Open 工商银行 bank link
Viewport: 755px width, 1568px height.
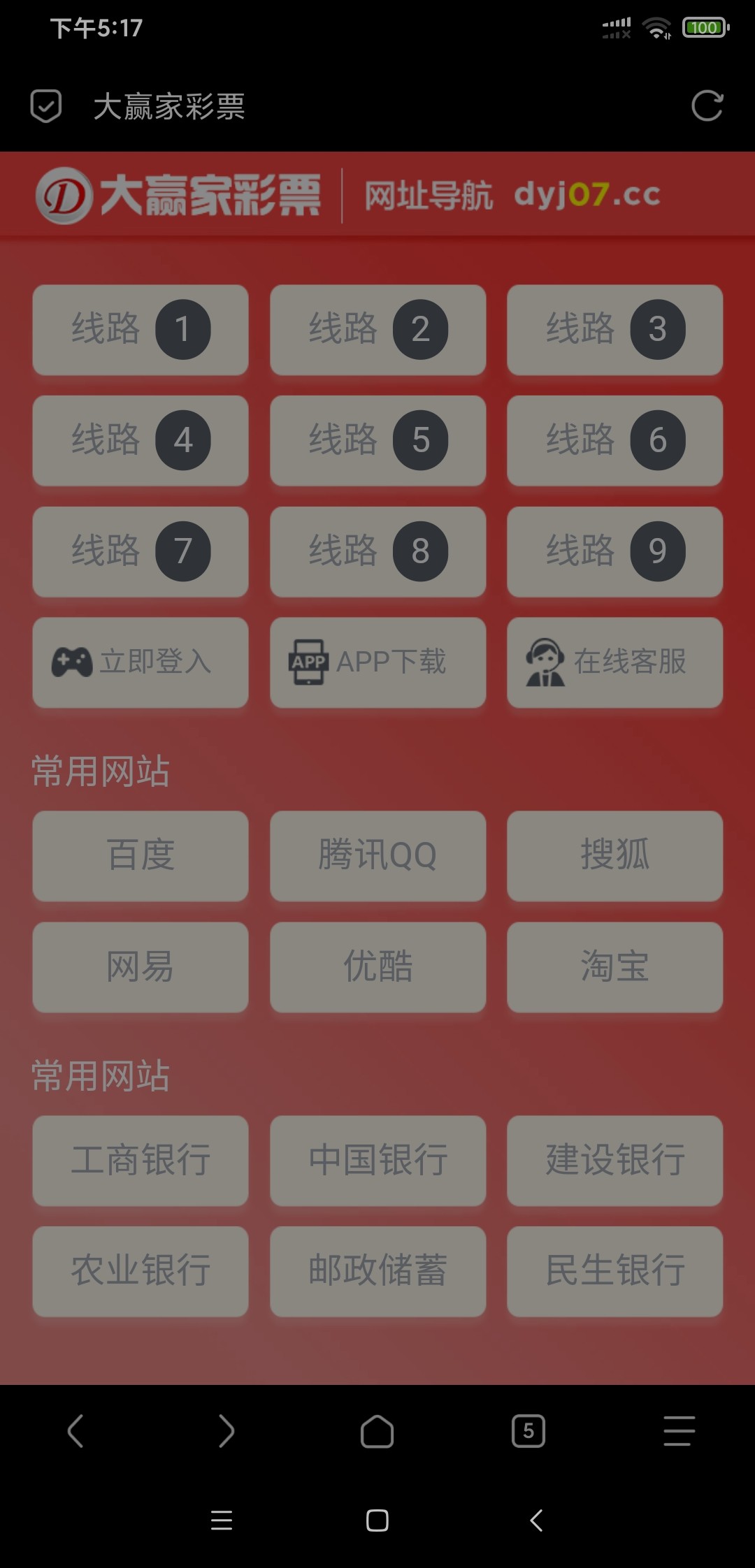click(x=141, y=1160)
